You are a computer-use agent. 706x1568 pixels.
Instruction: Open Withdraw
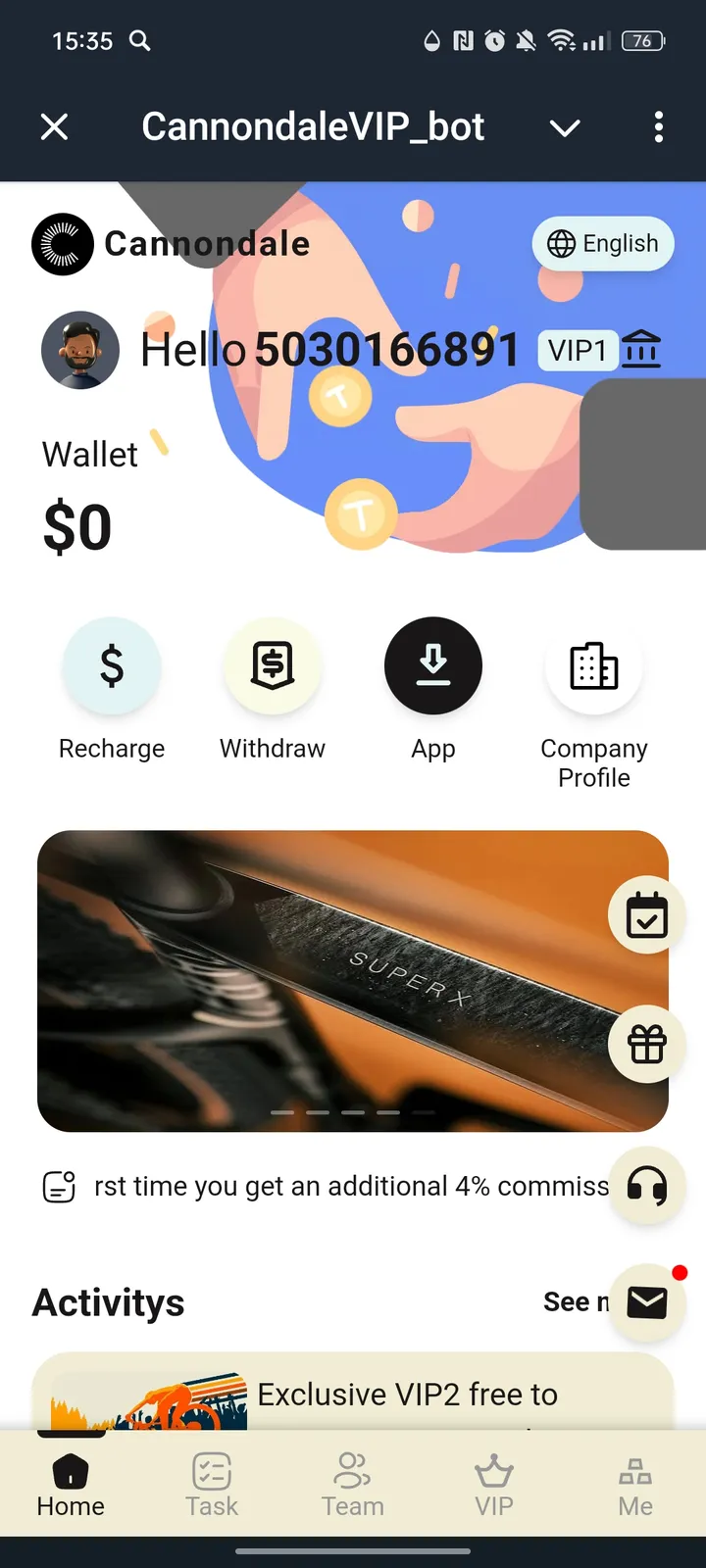point(273,666)
